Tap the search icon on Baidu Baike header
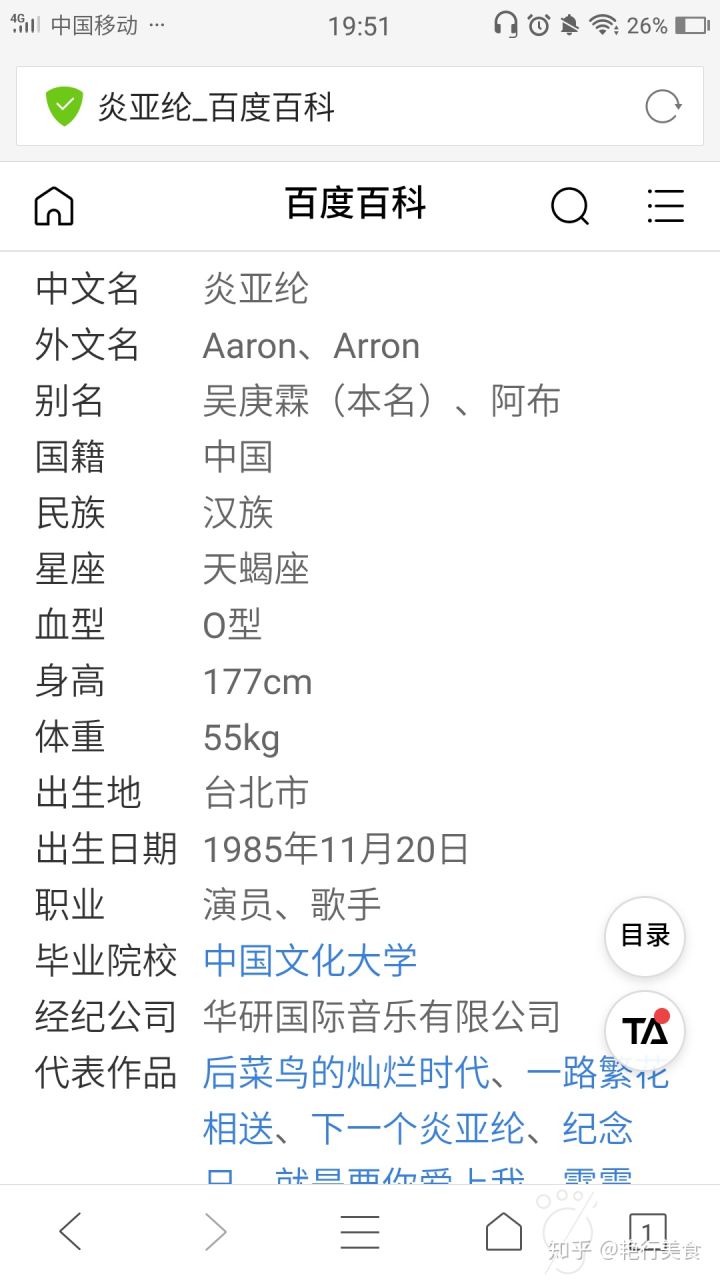Image resolution: width=720 pixels, height=1280 pixels. tap(570, 206)
